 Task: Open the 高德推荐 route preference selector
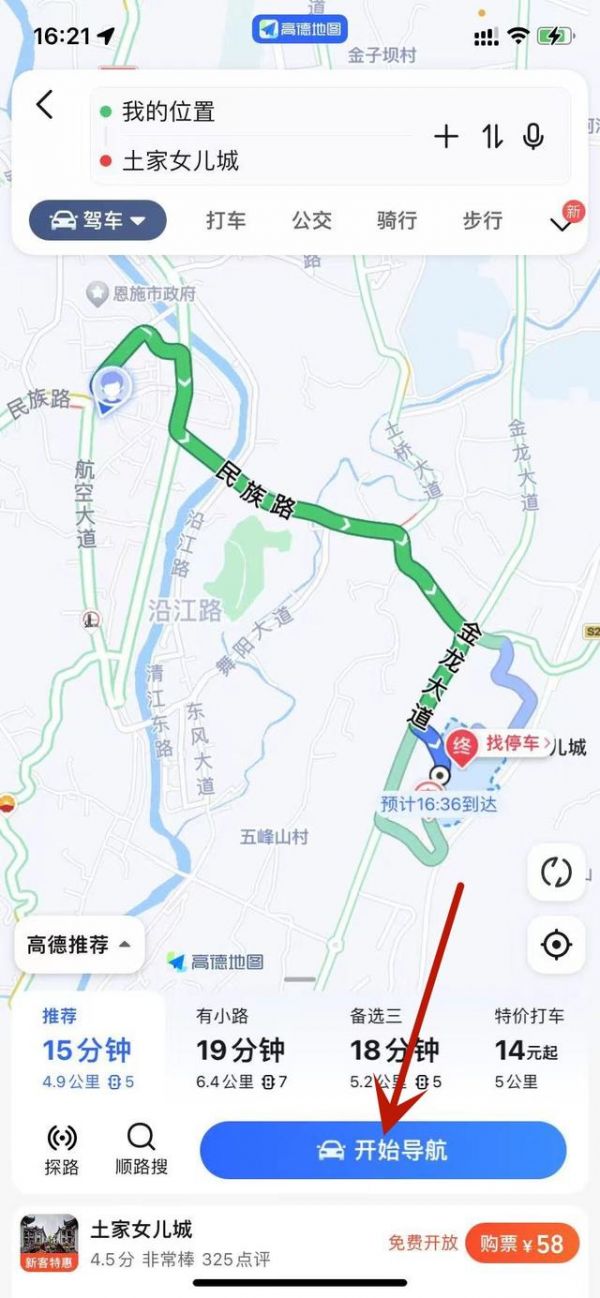coord(79,944)
